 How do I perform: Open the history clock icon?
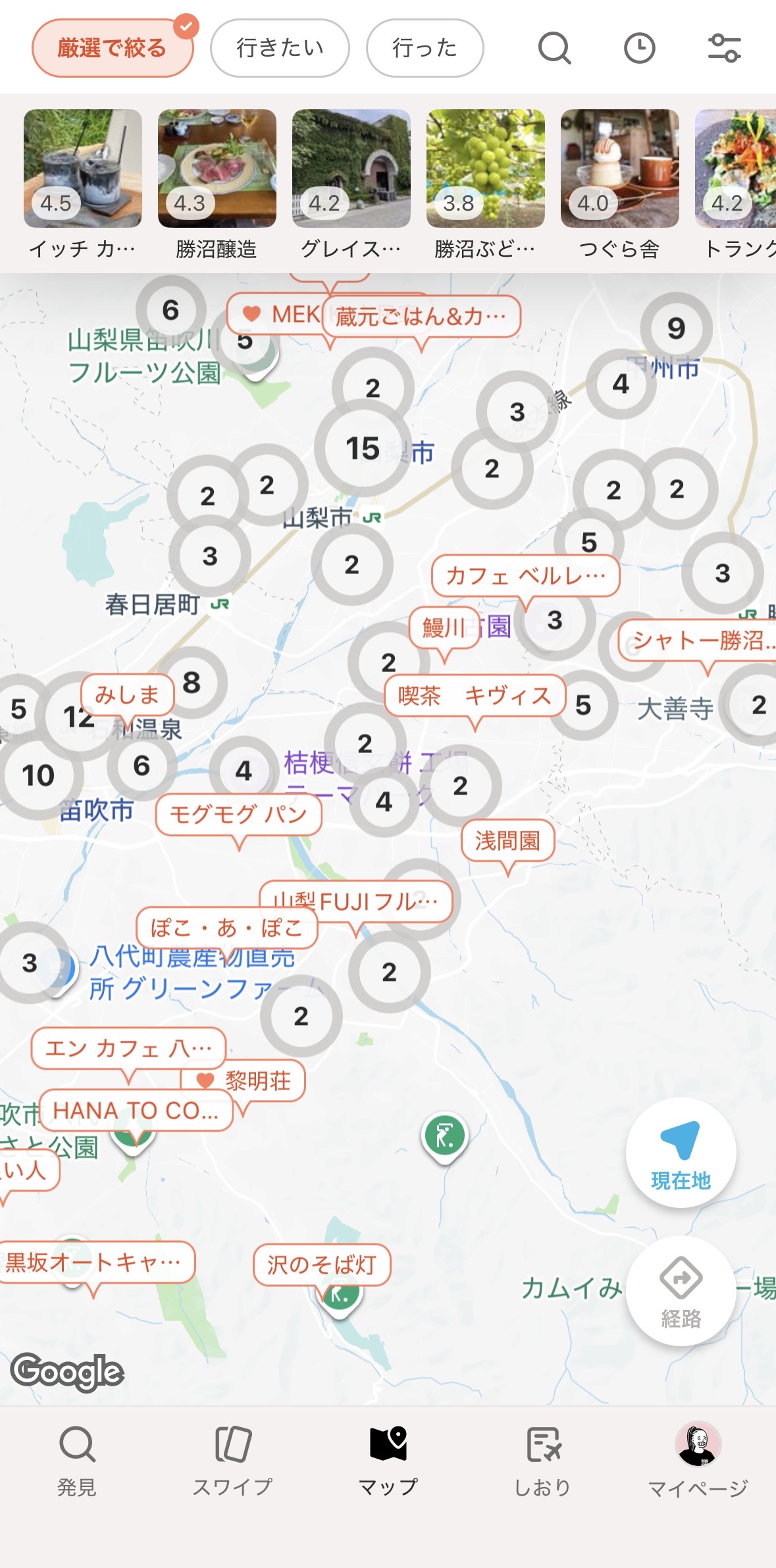(x=639, y=48)
